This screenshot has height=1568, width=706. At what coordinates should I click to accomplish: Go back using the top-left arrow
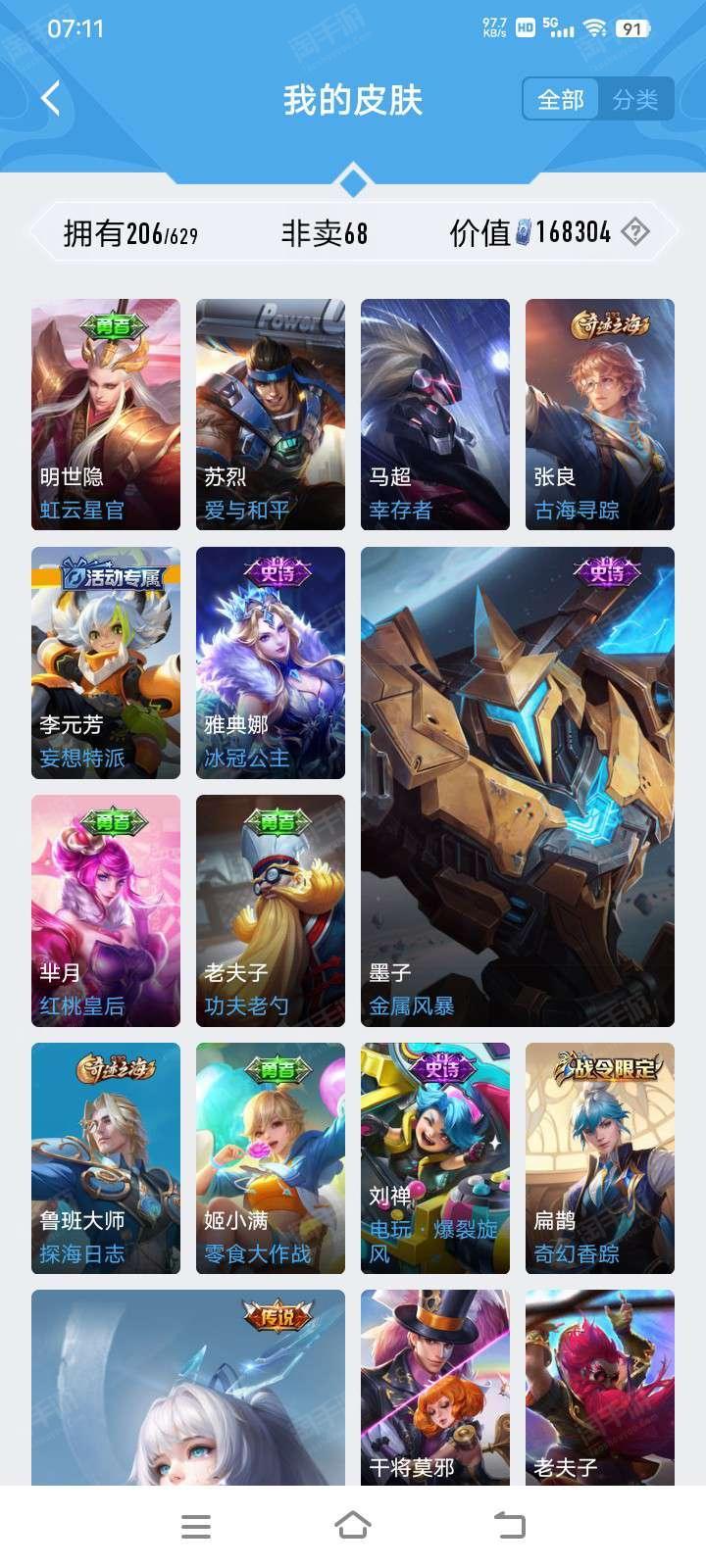point(51,99)
